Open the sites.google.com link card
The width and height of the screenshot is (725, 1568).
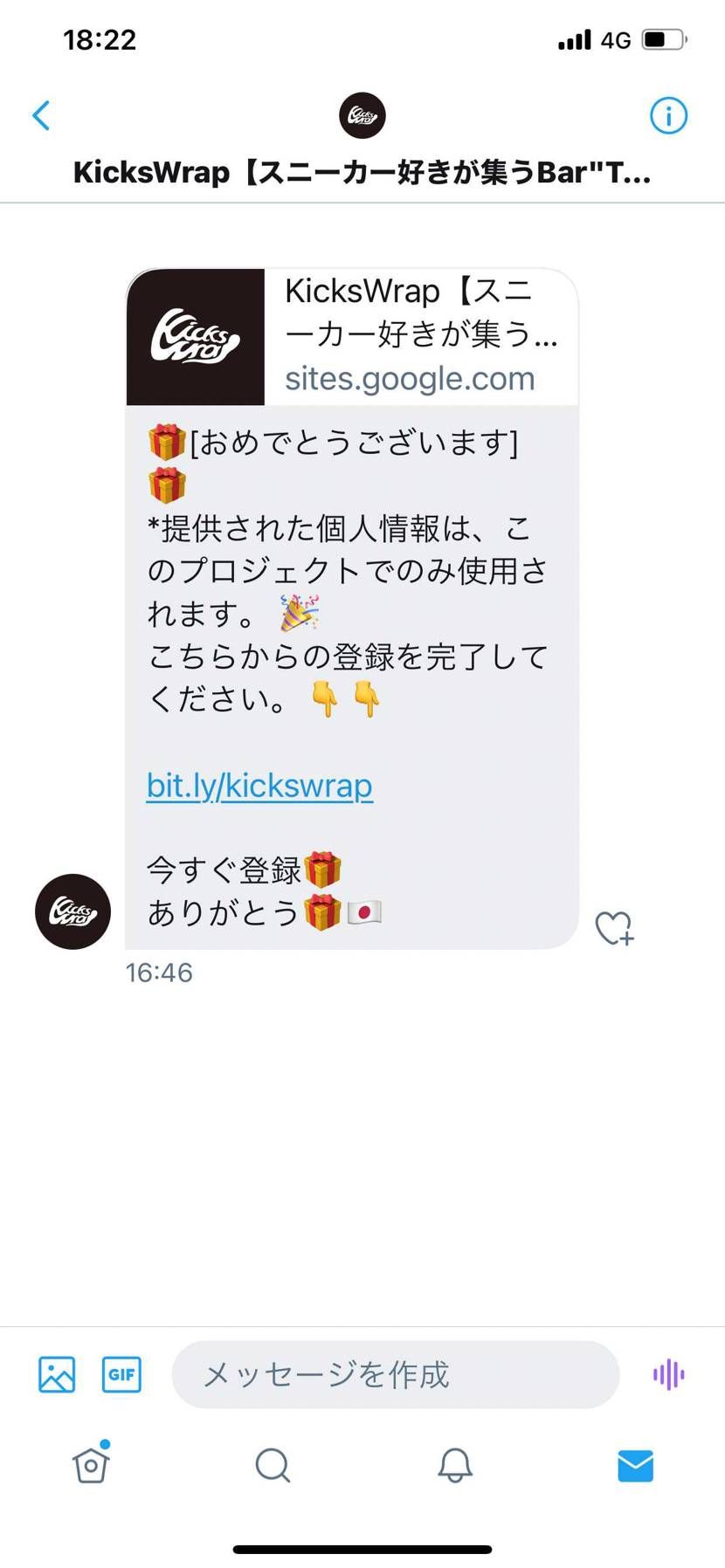point(410,378)
